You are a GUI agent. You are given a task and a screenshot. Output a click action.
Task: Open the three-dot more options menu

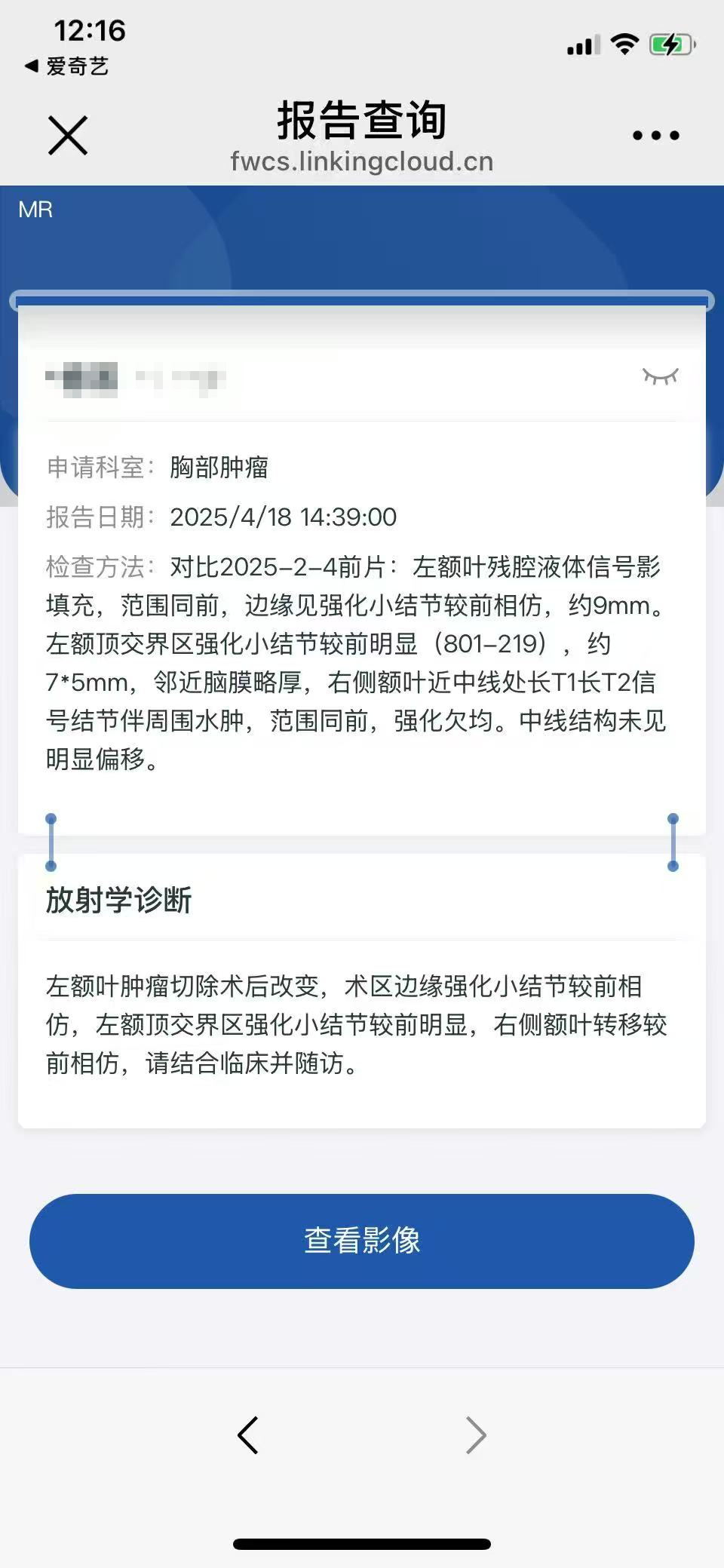pos(655,136)
